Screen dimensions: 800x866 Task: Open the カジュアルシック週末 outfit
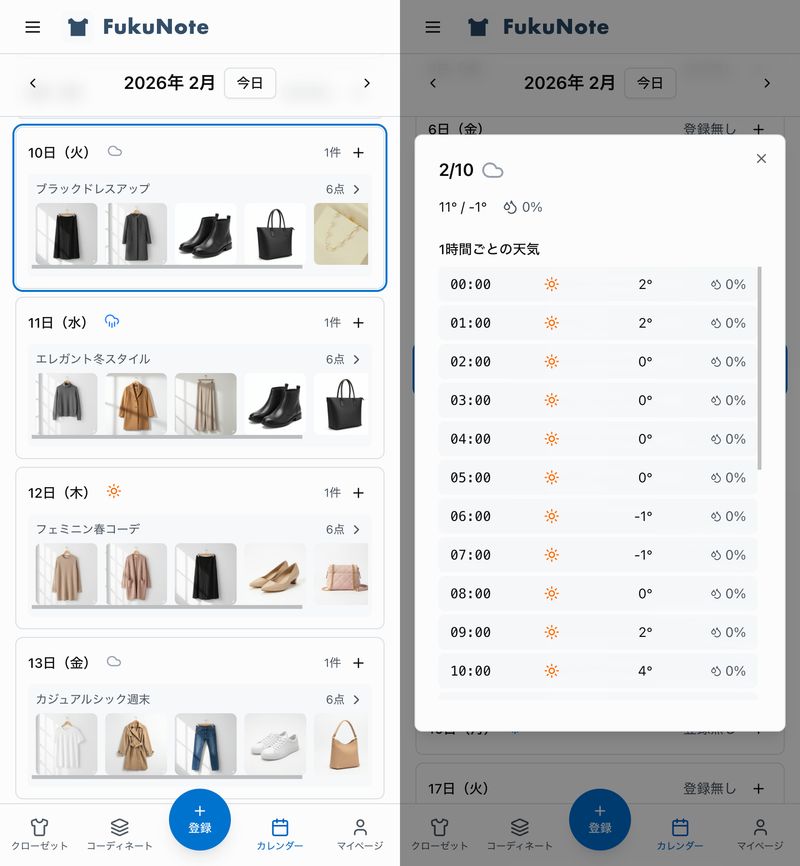pos(200,699)
